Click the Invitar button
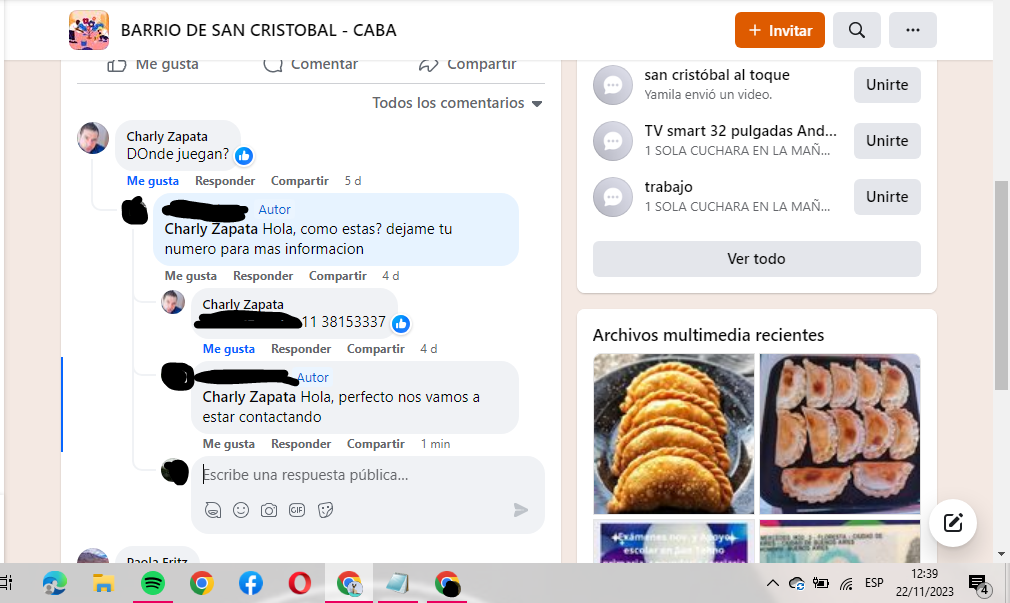 pos(779,30)
